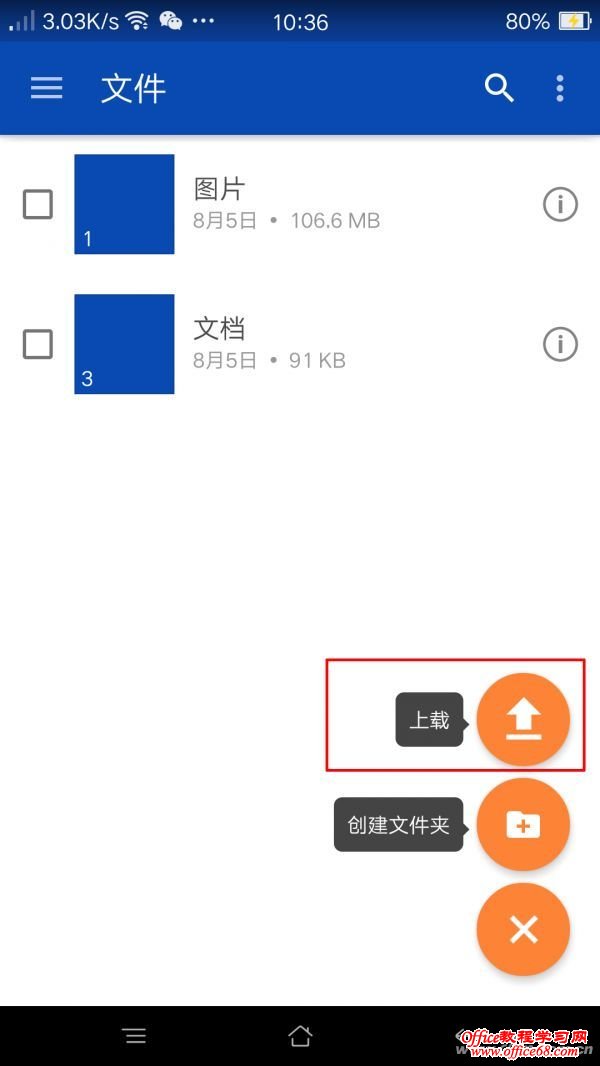The height and width of the screenshot is (1066, 600).
Task: Select the 图片 folder checkbox
Action: tap(38, 204)
